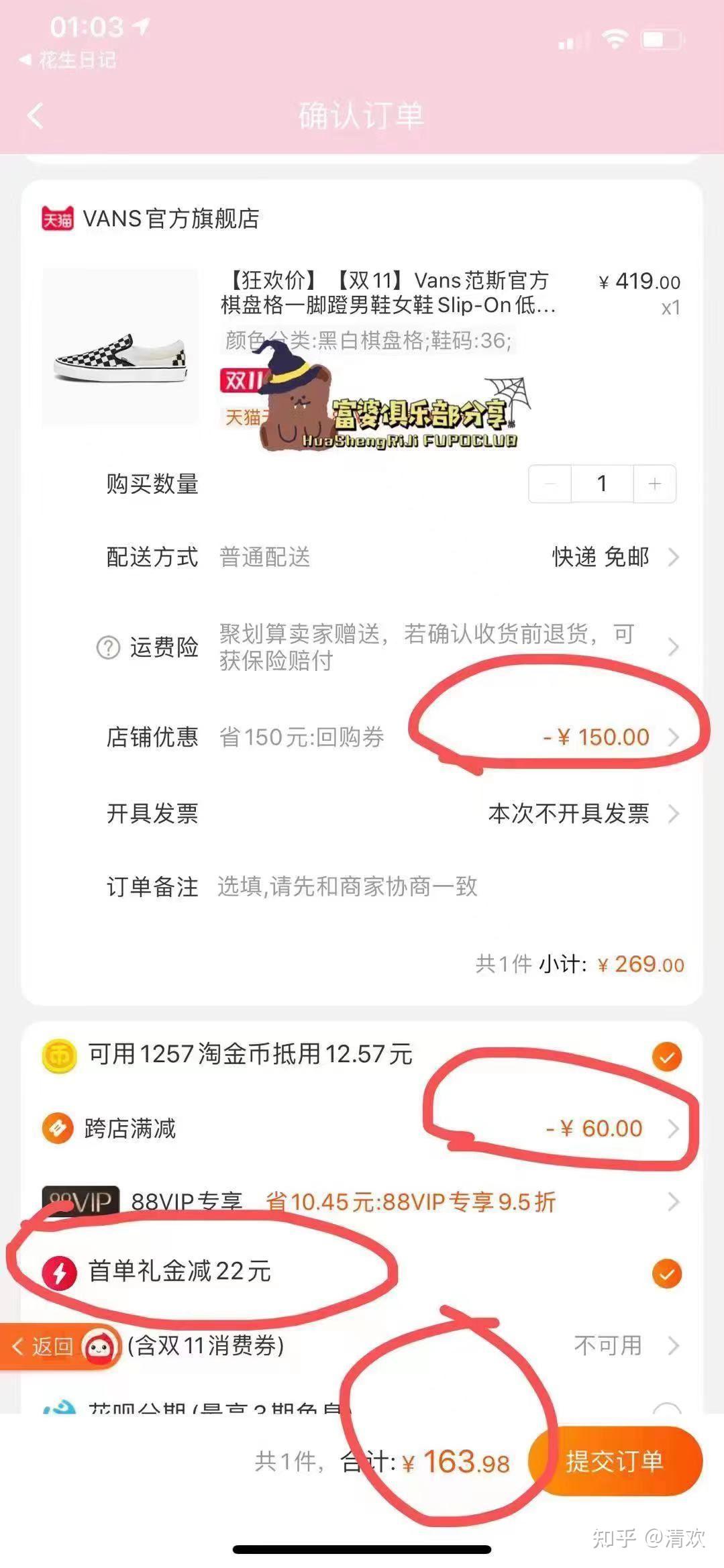
Task: Increase purchase quantity with the plus button
Action: 654,484
